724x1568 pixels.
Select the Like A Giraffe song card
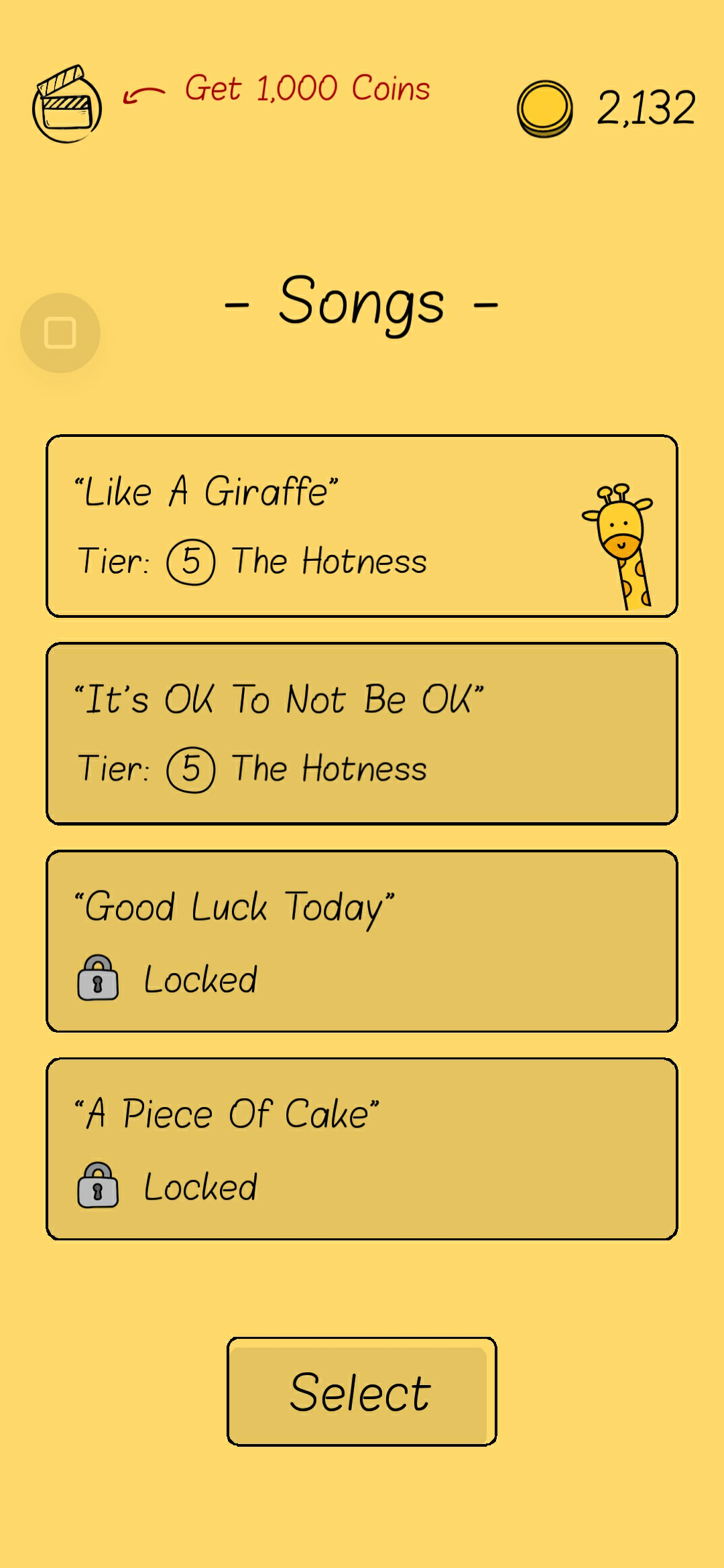(362, 524)
